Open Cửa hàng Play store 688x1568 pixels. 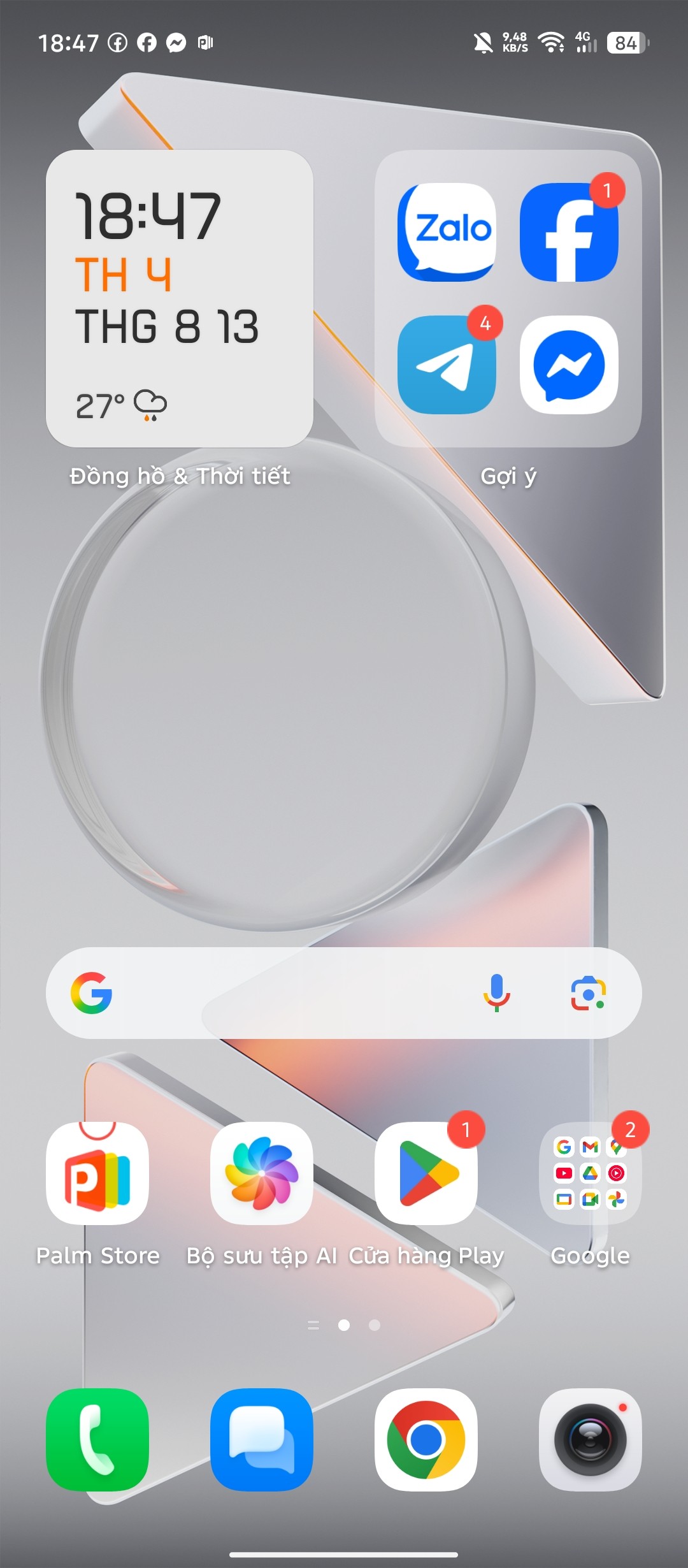(426, 1173)
